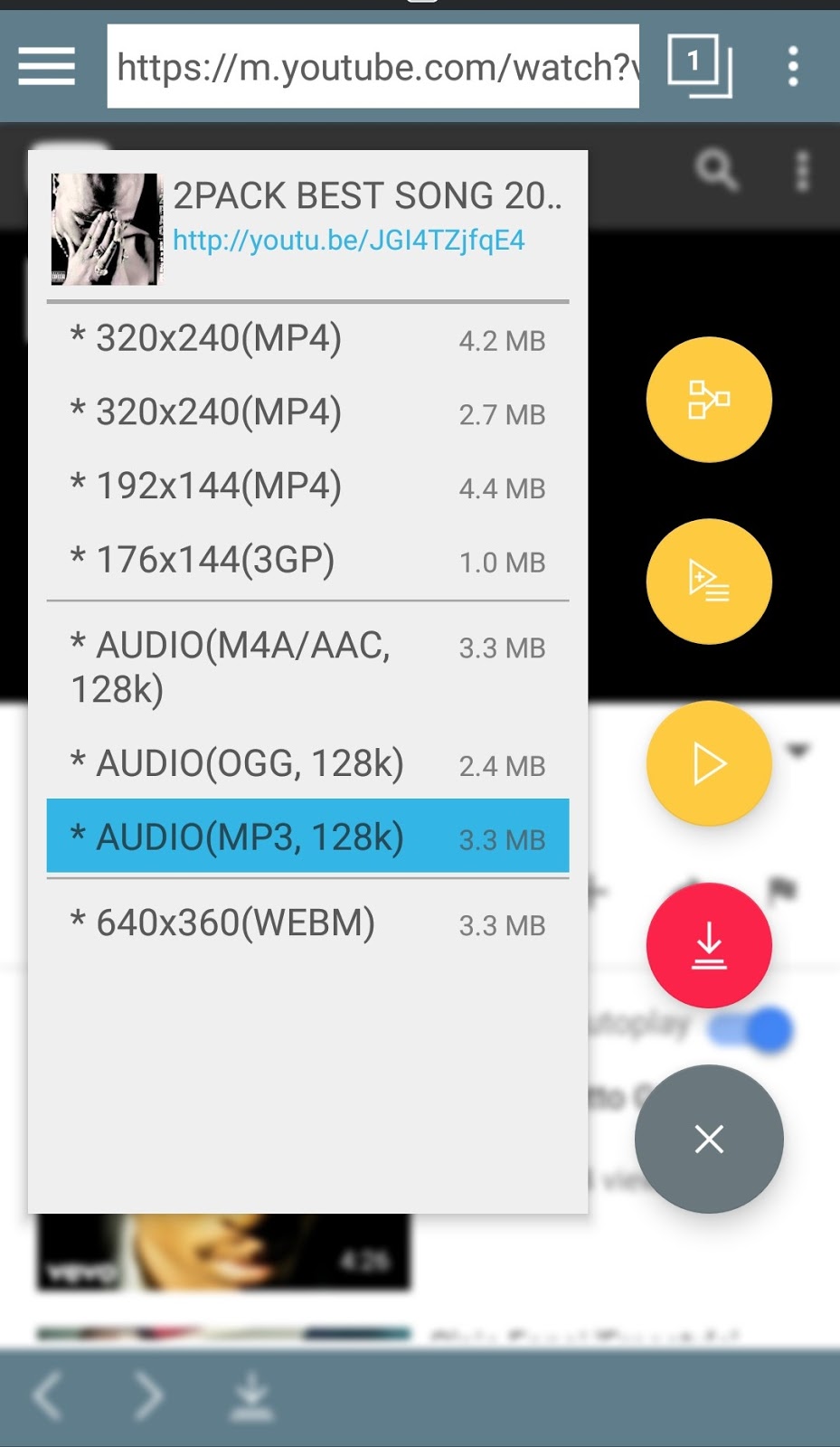Tap the yellow convert/share floating button
This screenshot has width=840, height=1447.
(x=709, y=400)
